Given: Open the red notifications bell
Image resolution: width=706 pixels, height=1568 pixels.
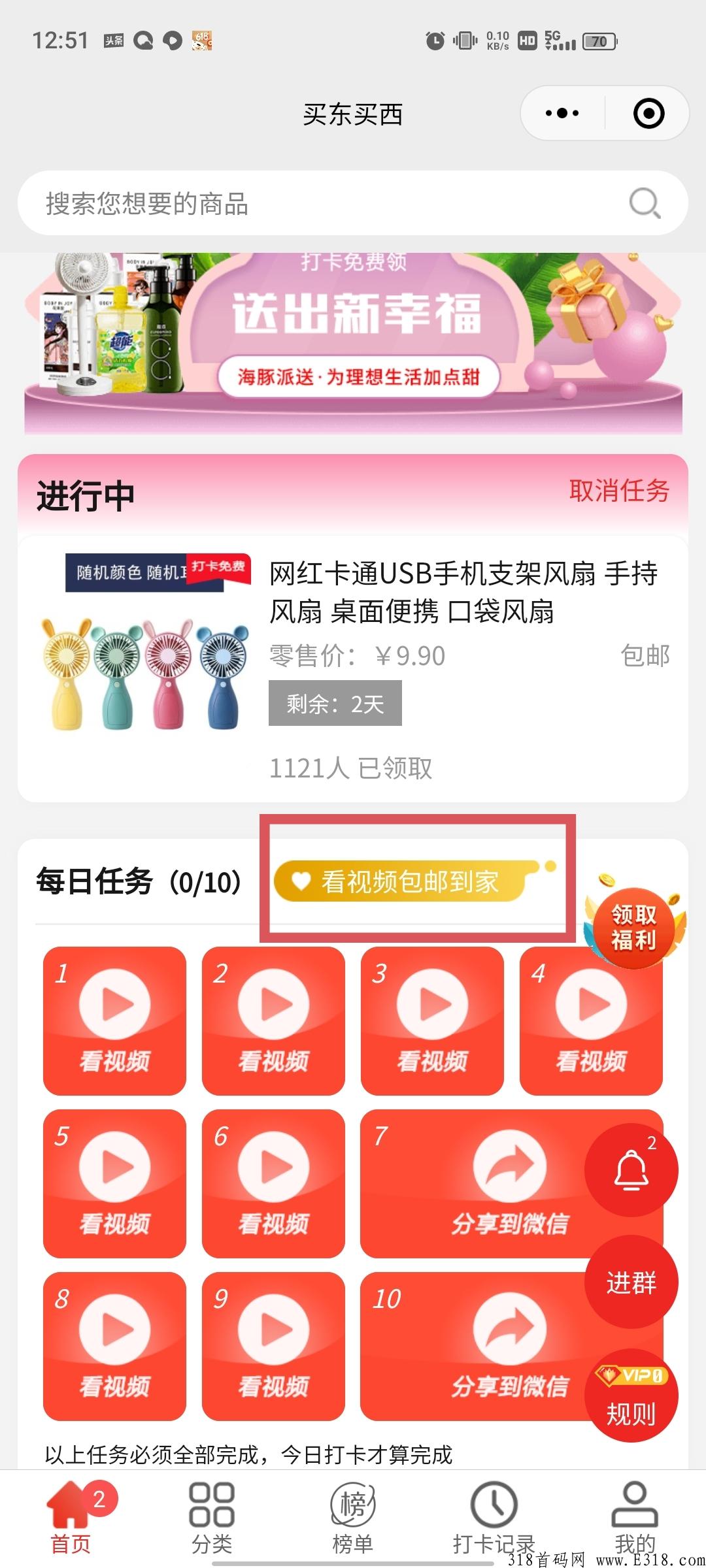Looking at the screenshot, I should (631, 1170).
